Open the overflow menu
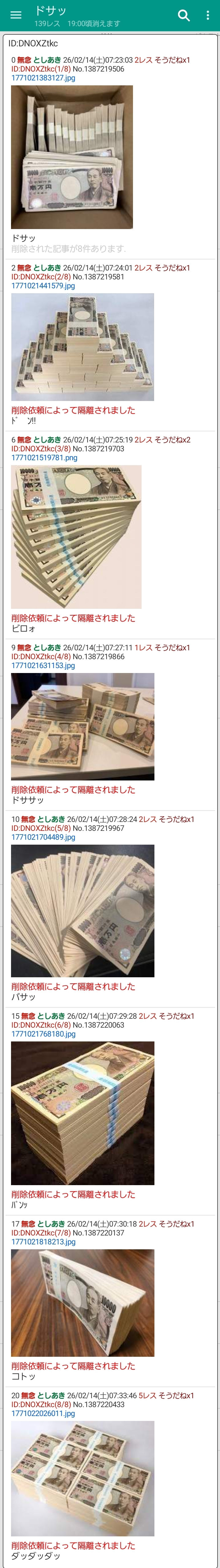The width and height of the screenshot is (220, 1568). (x=208, y=16)
